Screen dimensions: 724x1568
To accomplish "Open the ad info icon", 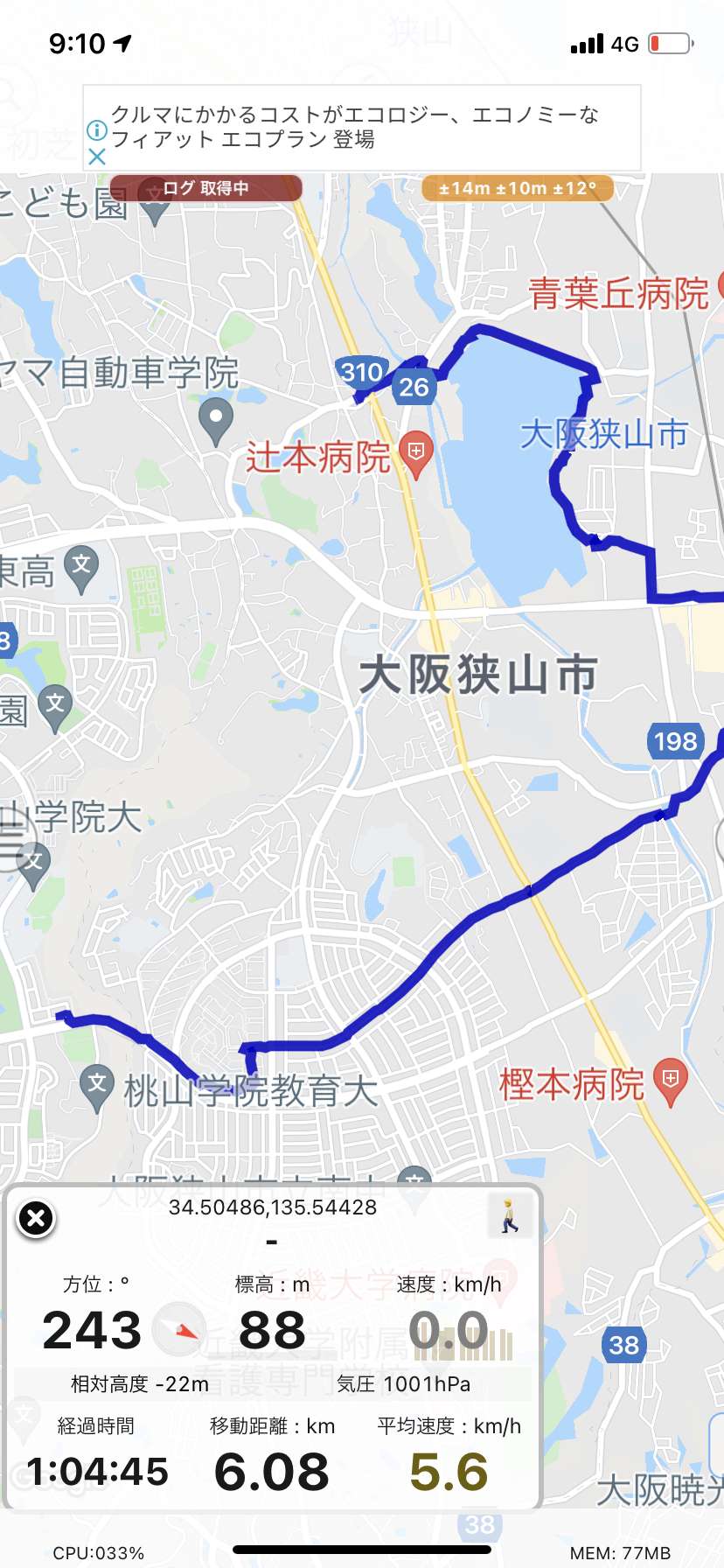I will pyautogui.click(x=97, y=132).
